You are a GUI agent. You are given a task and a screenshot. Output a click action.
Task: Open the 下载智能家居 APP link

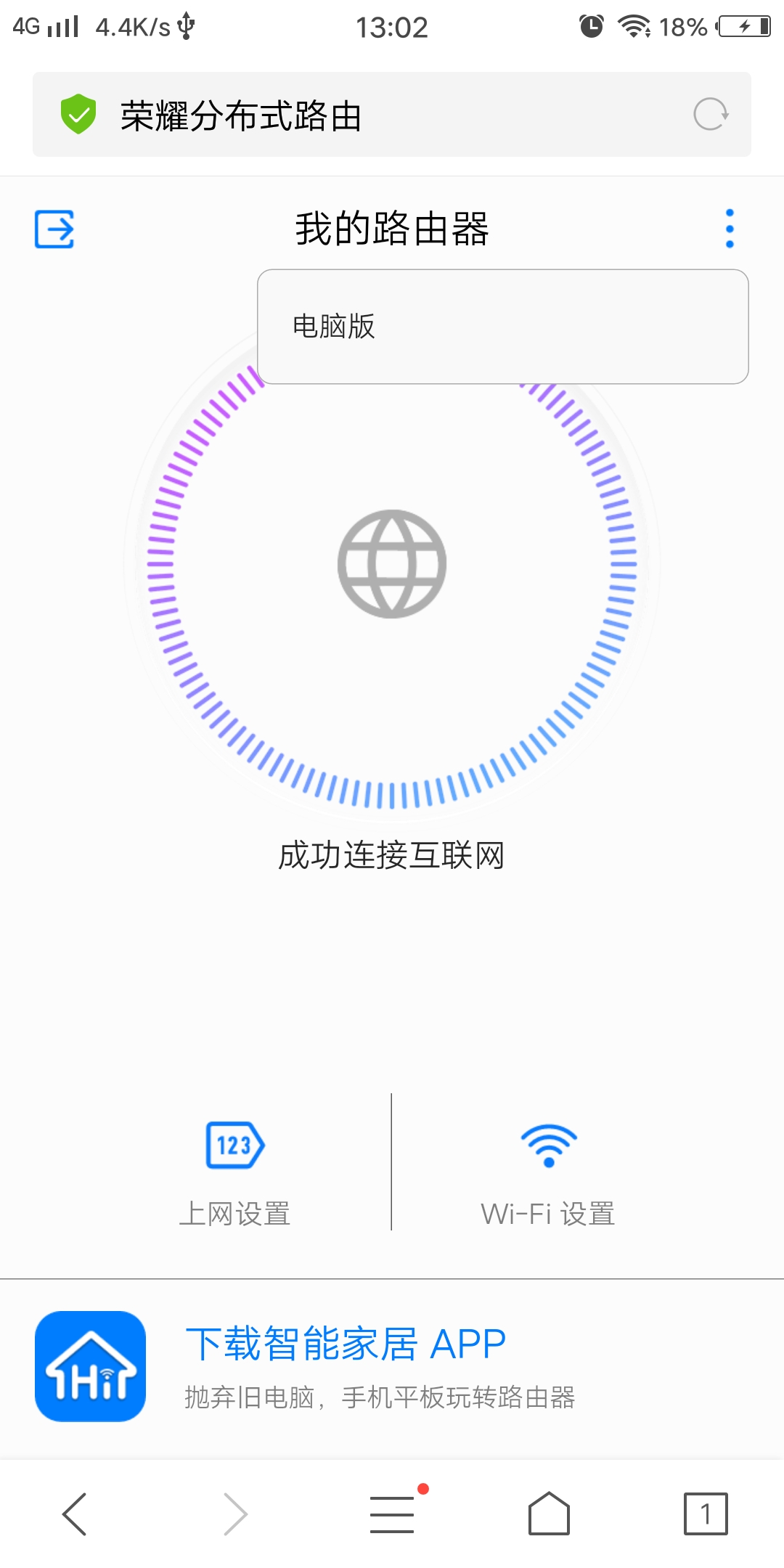click(346, 1344)
